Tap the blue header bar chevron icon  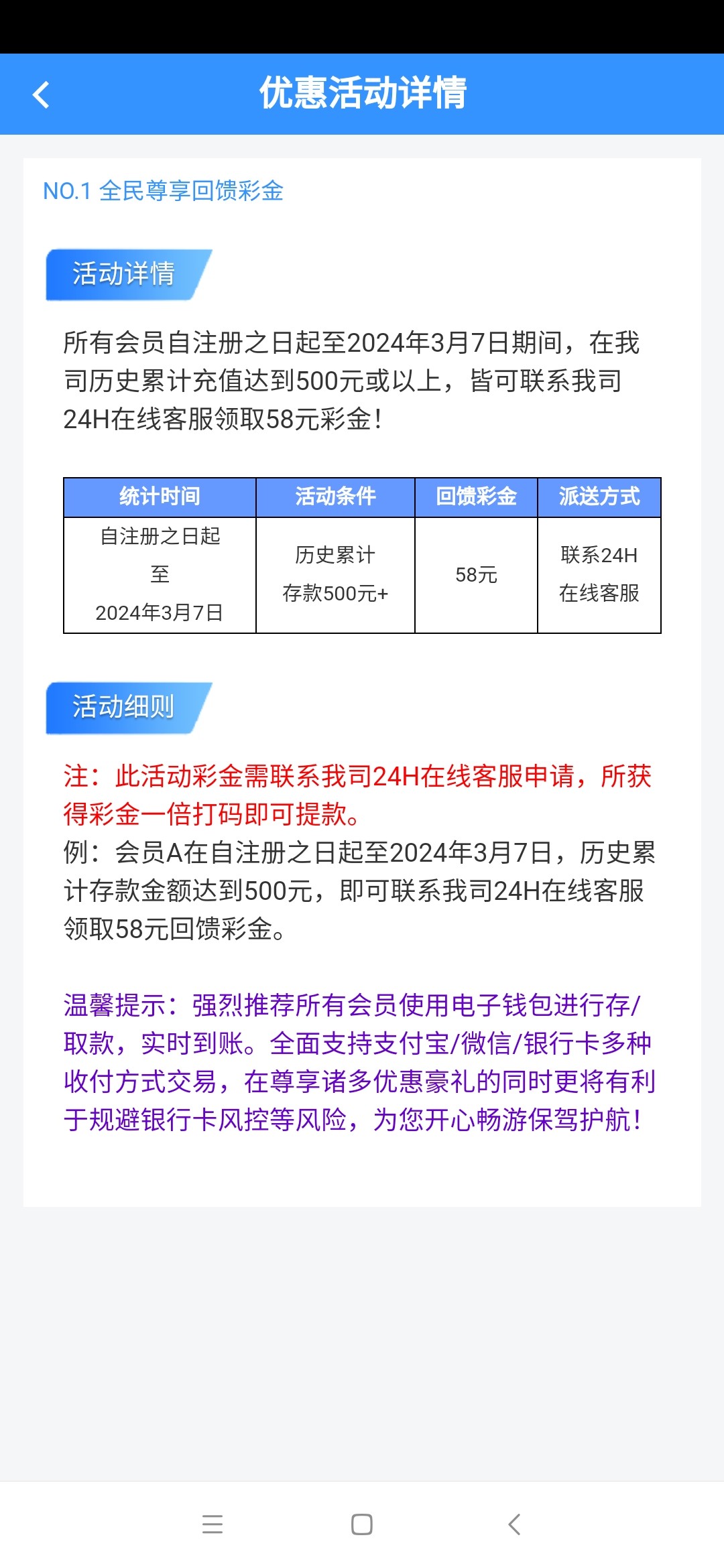[42, 95]
